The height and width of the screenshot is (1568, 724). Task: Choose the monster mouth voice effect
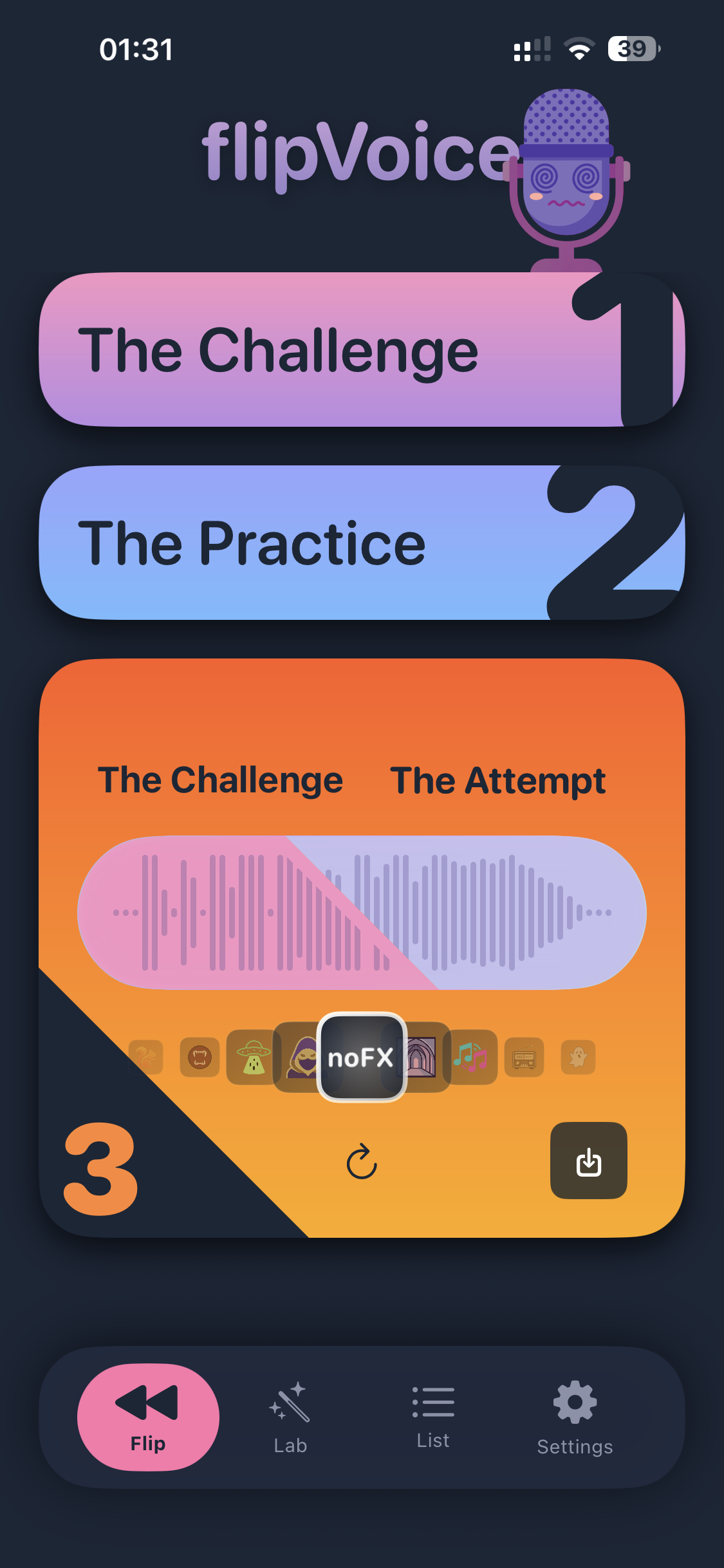pos(200,1057)
